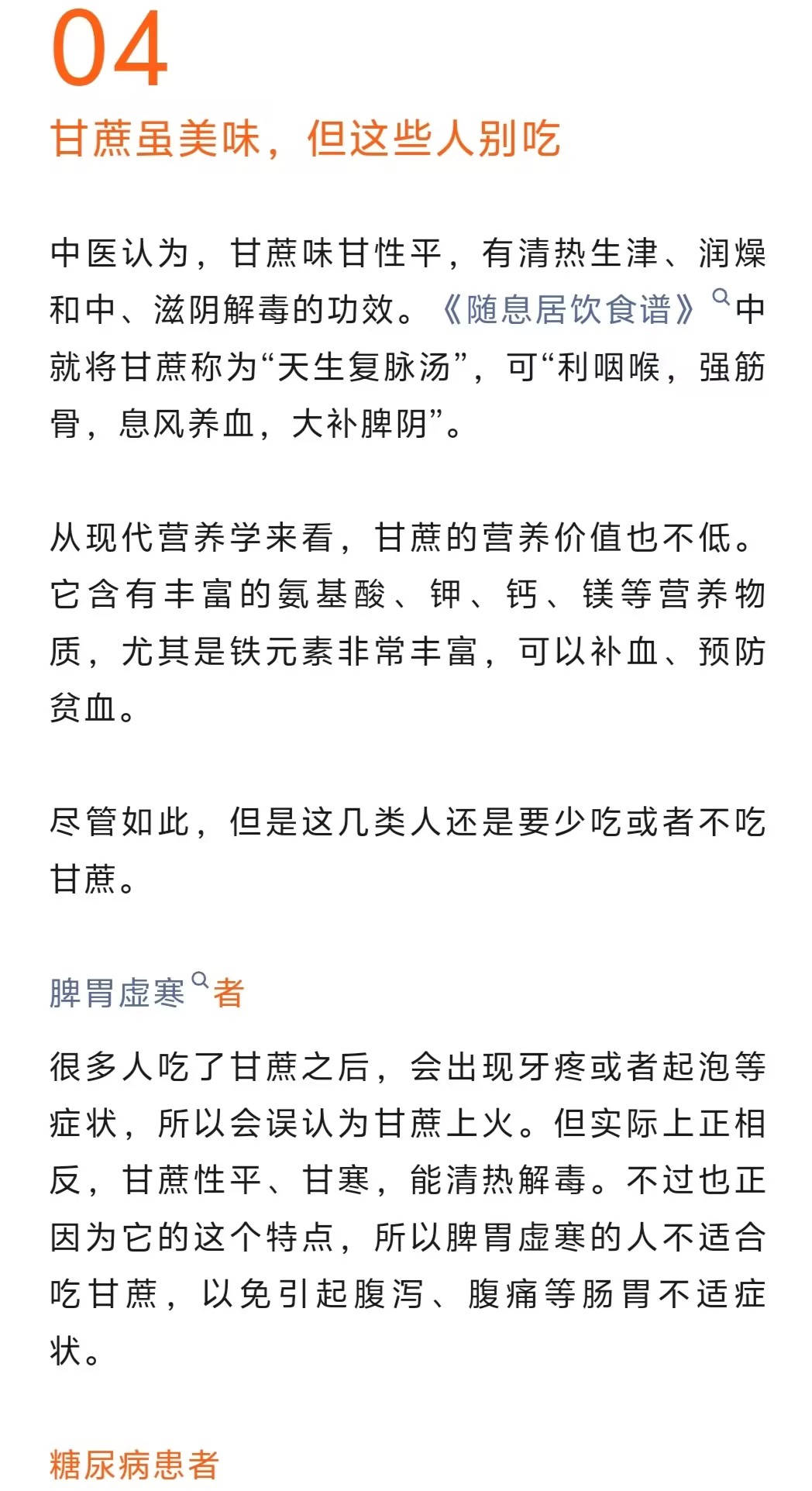Open the 《随息居饮食谱》 search link
The width and height of the screenshot is (812, 1491).
tap(568, 310)
